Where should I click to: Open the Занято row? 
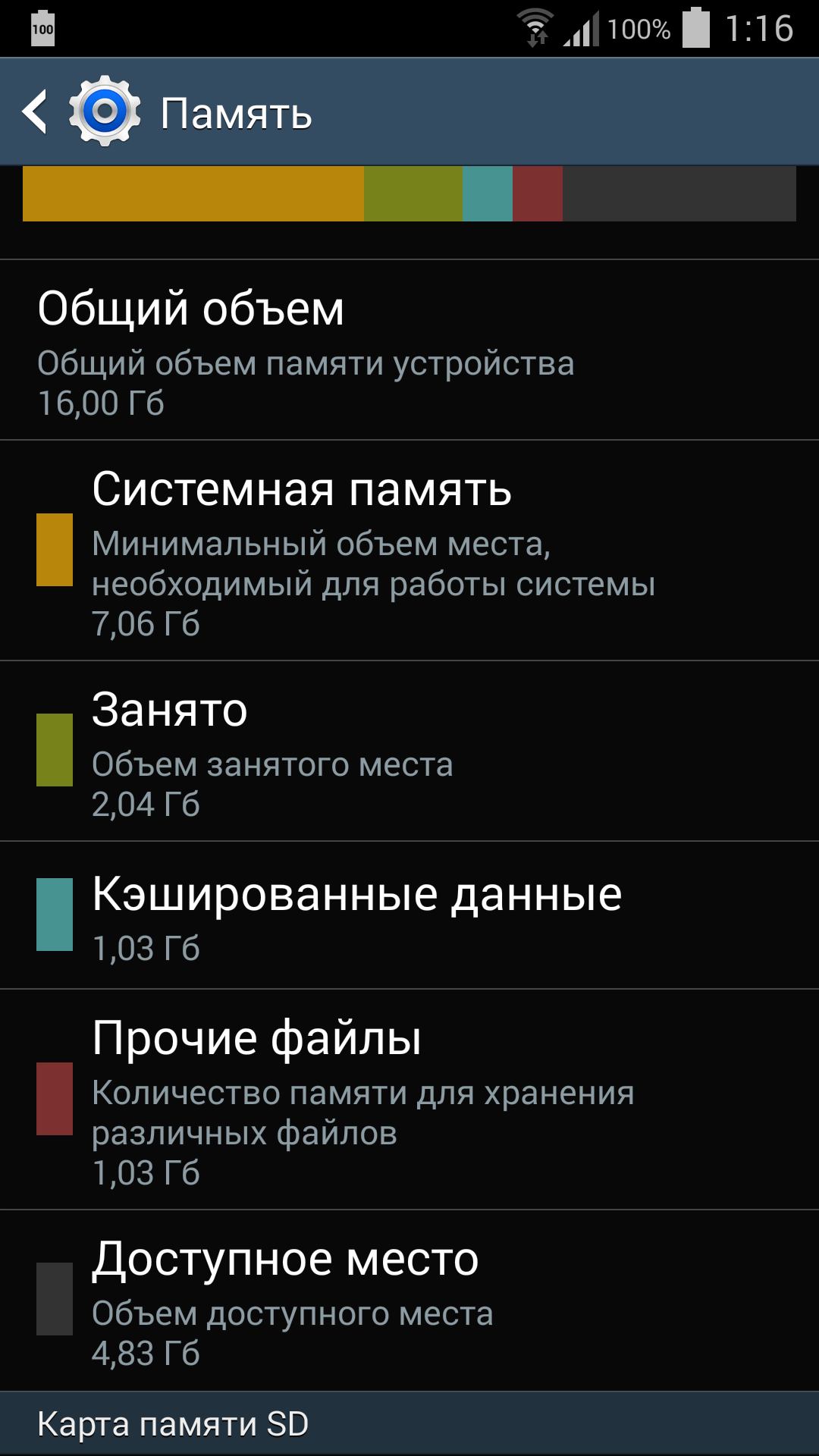409,751
